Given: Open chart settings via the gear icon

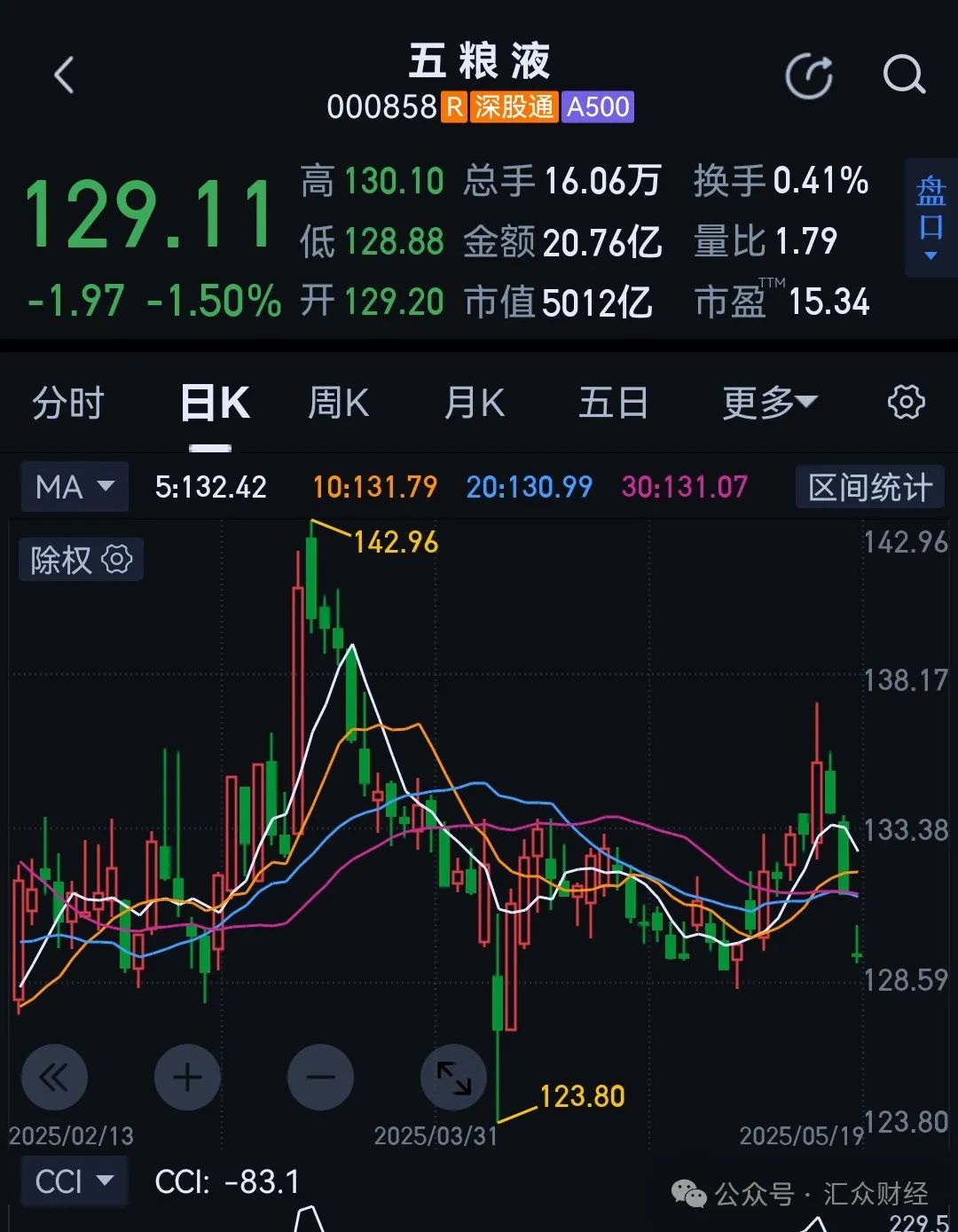Looking at the screenshot, I should tap(906, 402).
